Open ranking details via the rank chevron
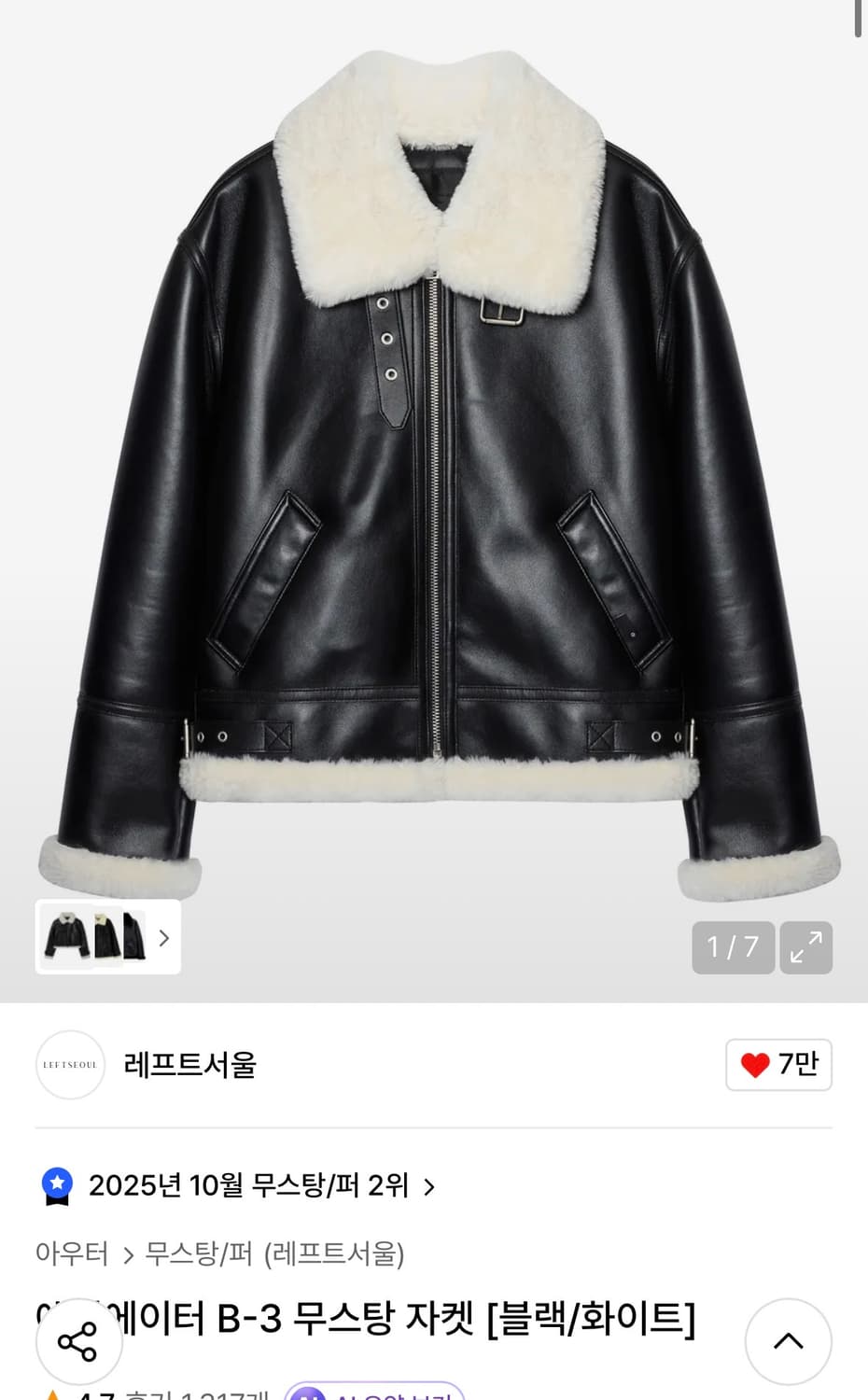 coord(429,1185)
